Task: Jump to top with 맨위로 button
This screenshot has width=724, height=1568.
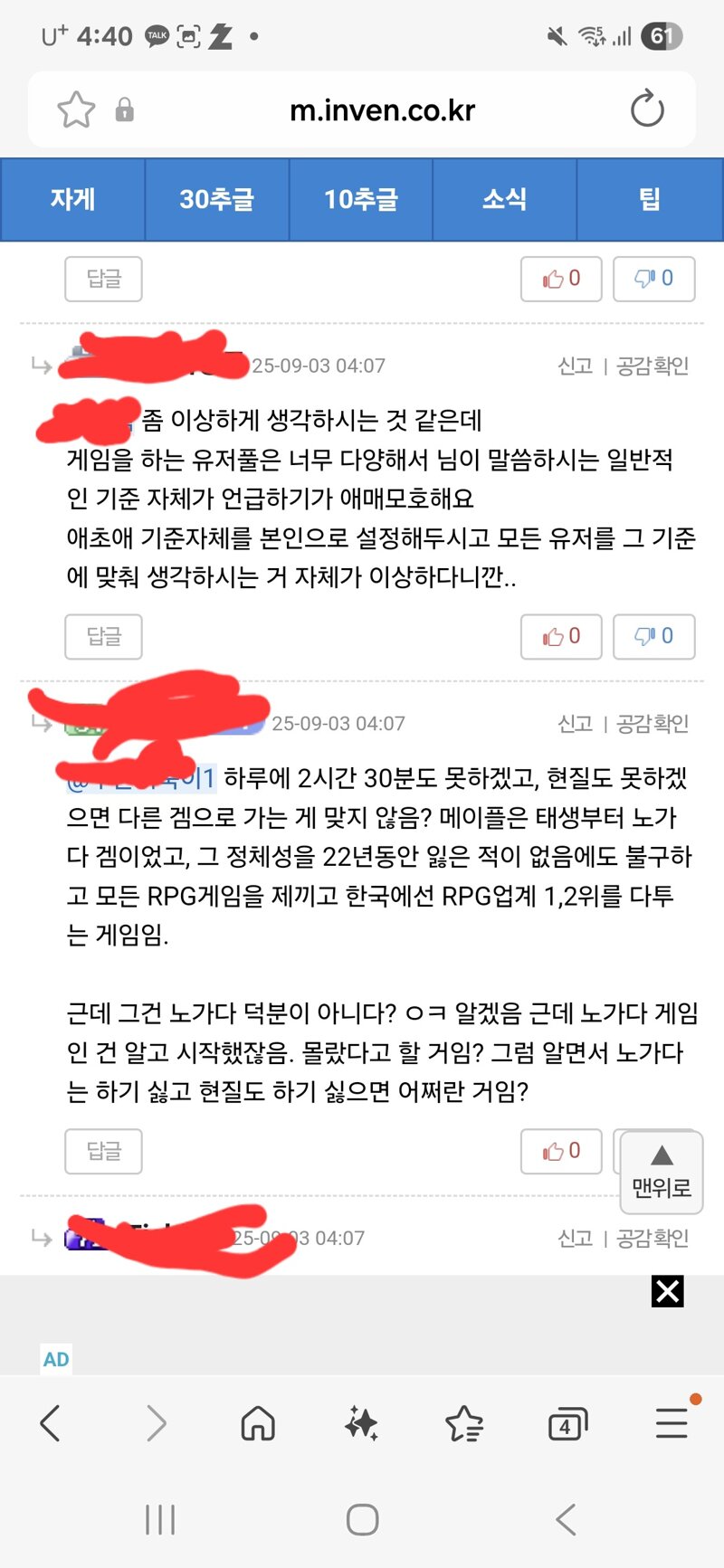Action: point(662,1172)
